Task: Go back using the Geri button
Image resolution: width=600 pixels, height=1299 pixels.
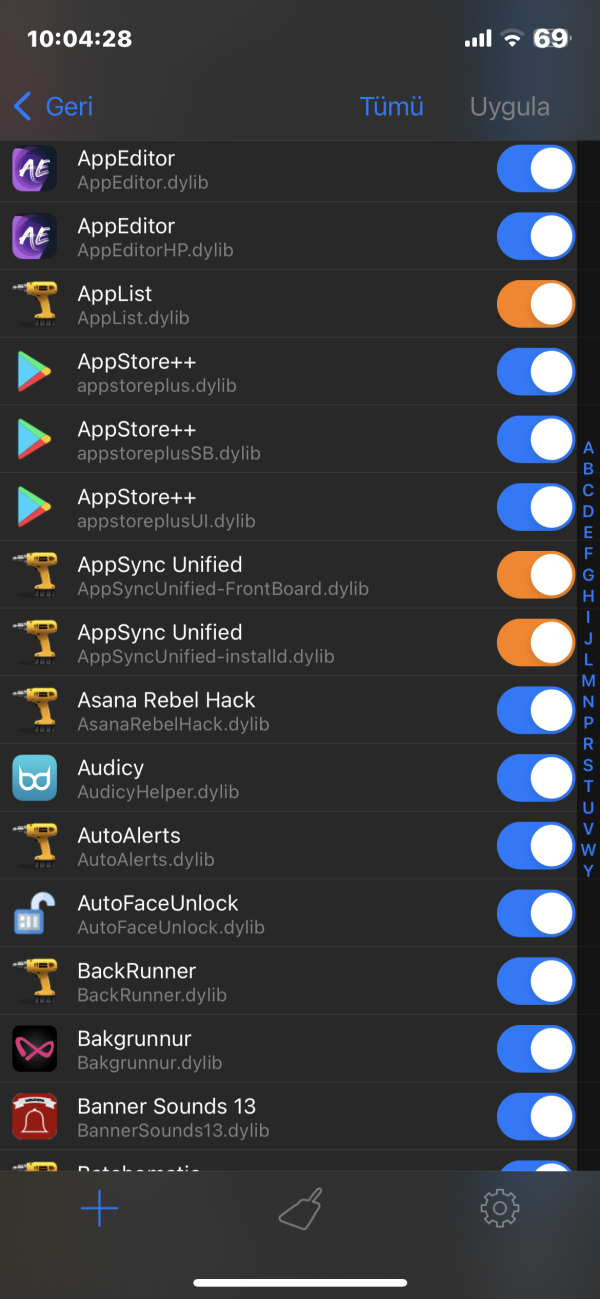Action: (x=54, y=106)
